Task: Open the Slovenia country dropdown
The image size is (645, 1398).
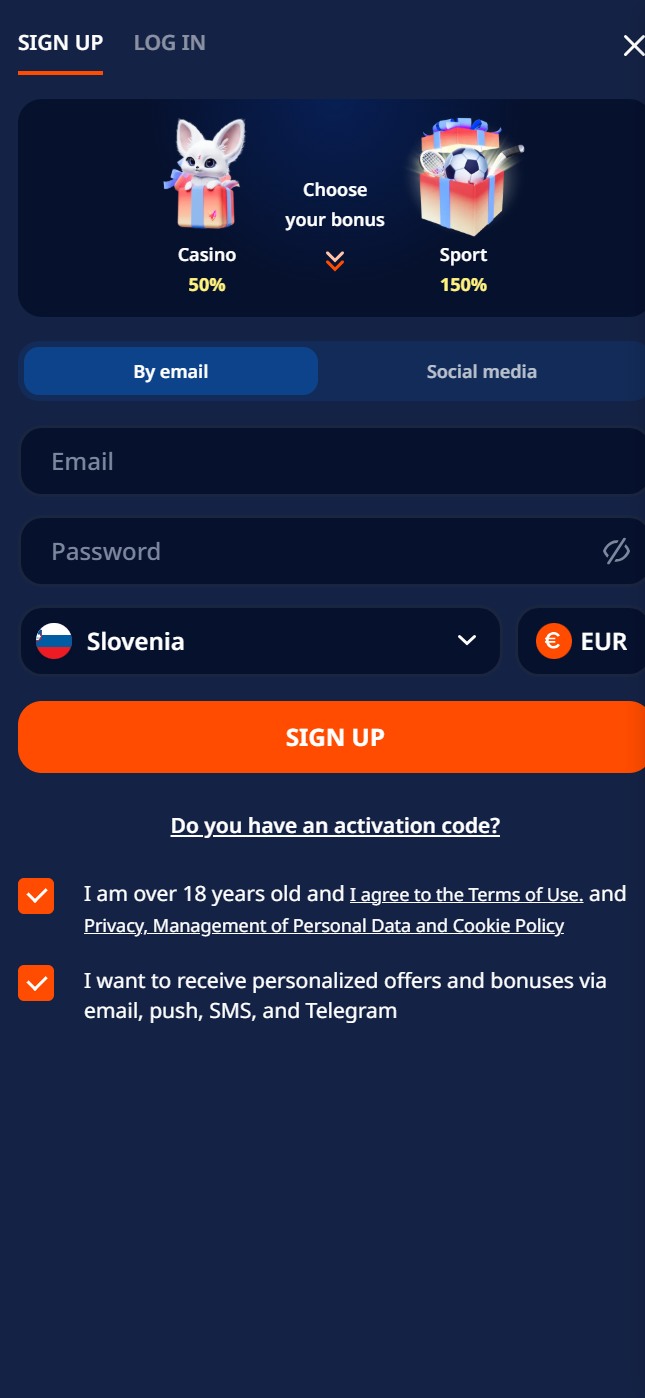Action: coord(260,641)
